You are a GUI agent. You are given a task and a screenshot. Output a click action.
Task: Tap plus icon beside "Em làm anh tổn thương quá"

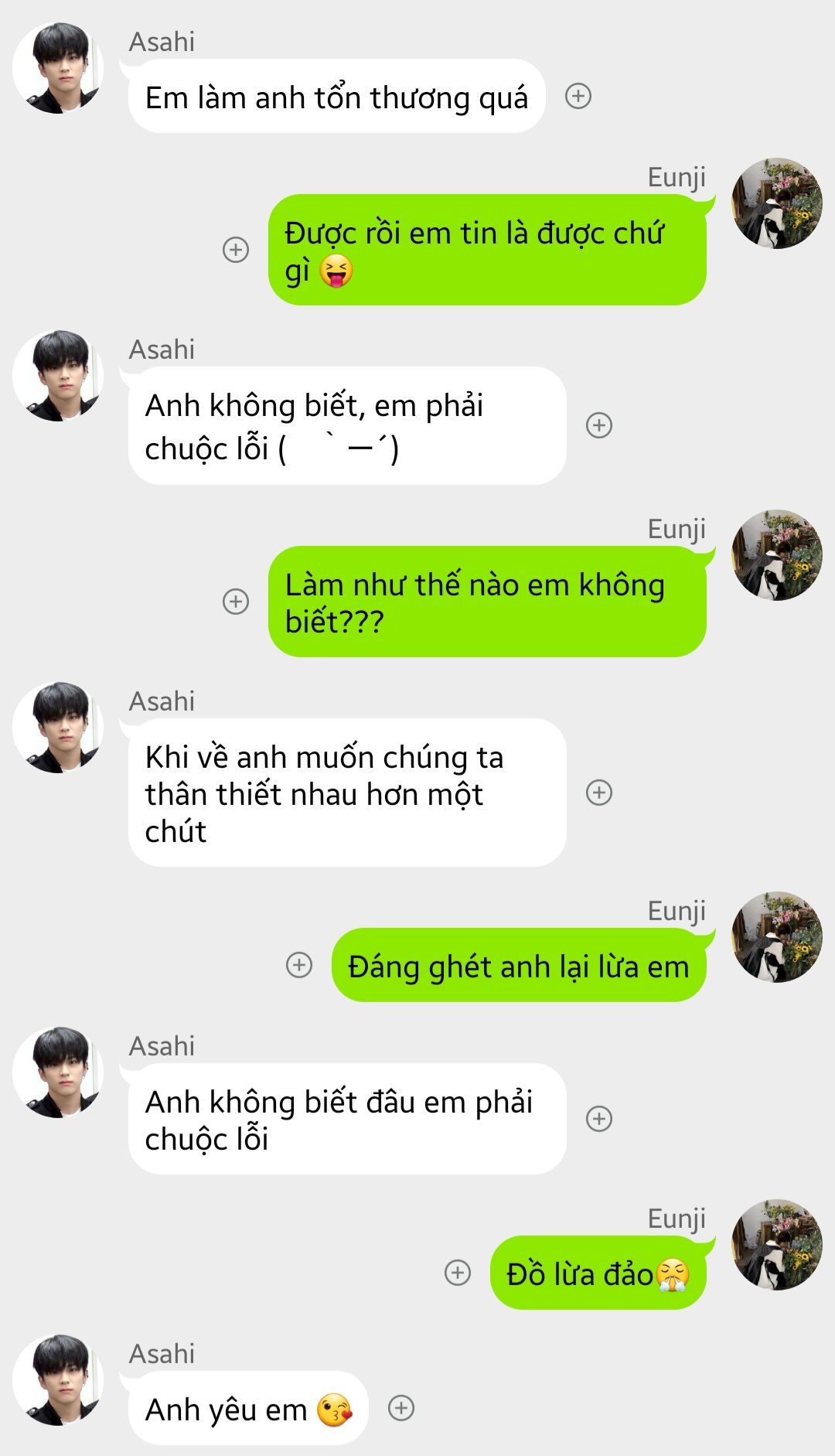[x=578, y=96]
